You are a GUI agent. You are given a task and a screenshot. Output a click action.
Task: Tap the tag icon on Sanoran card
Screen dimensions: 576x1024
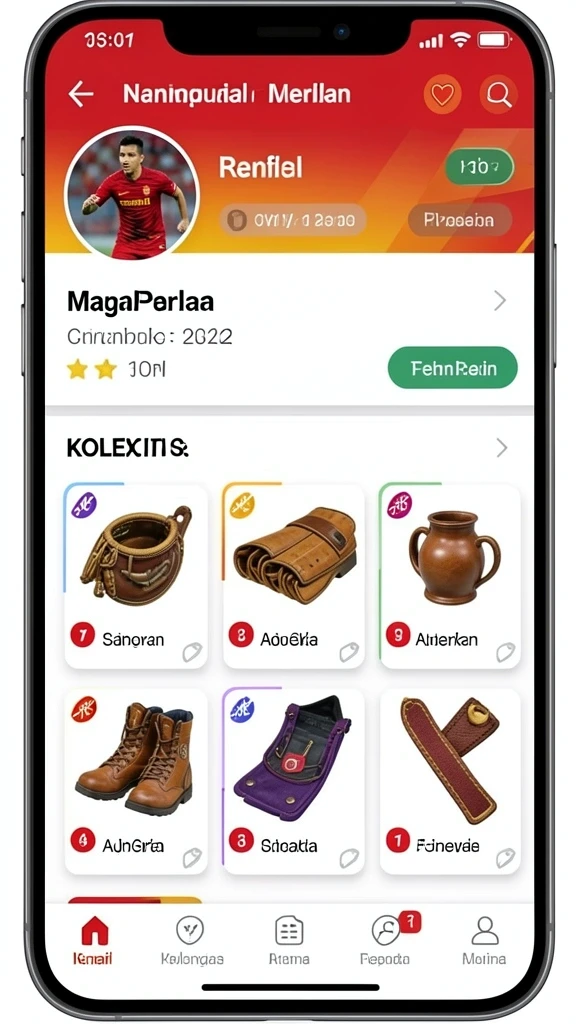(192, 652)
